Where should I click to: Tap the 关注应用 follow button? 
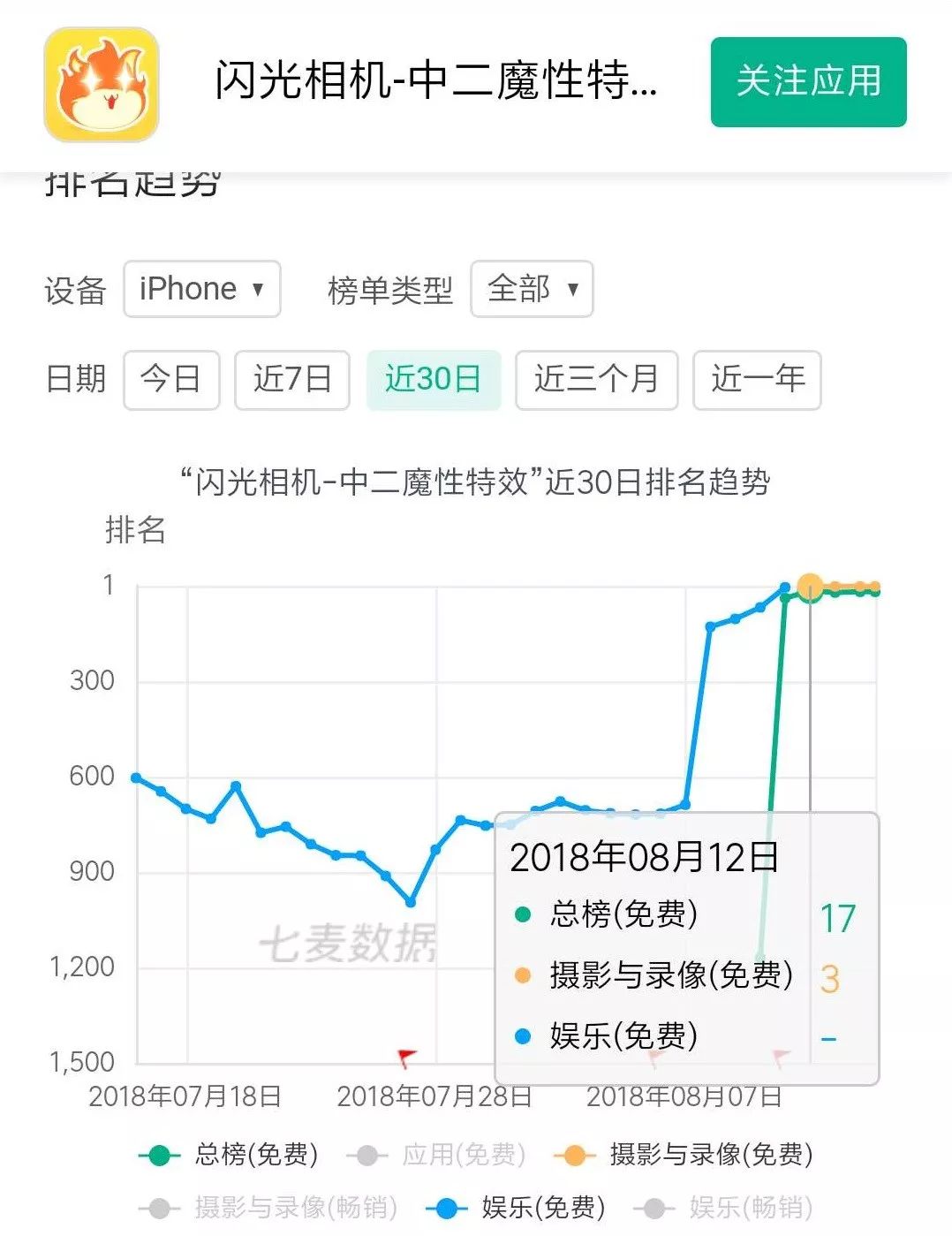coord(808,81)
